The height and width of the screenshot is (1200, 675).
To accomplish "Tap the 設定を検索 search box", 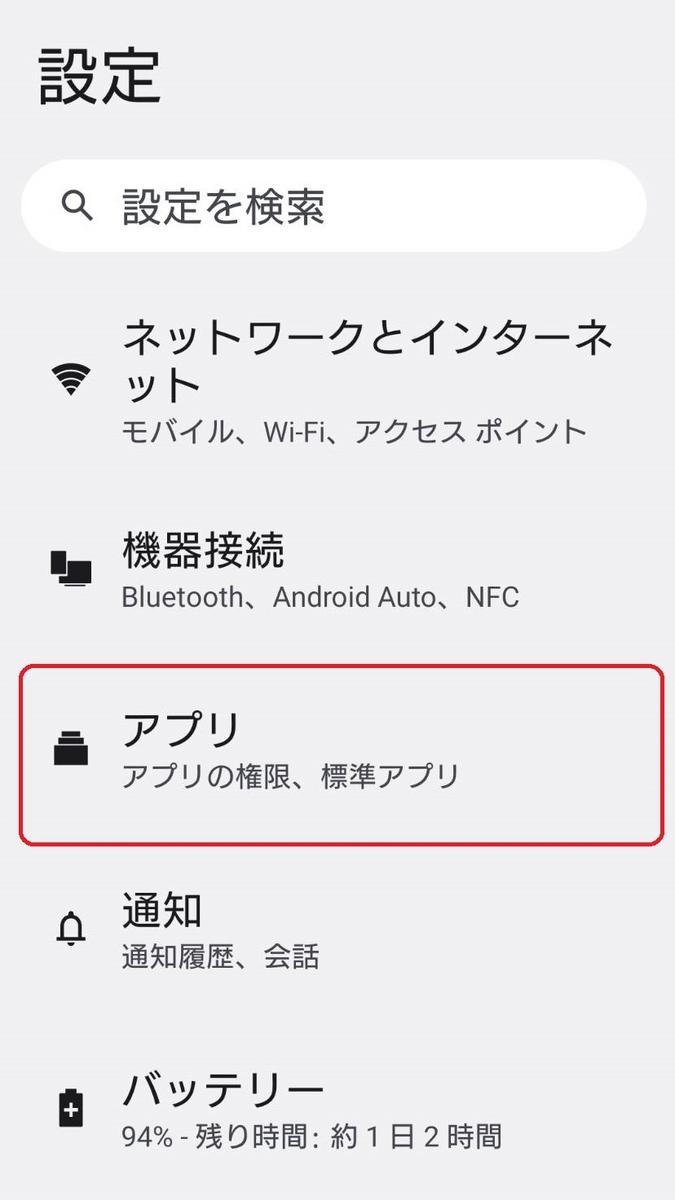I will click(x=334, y=206).
